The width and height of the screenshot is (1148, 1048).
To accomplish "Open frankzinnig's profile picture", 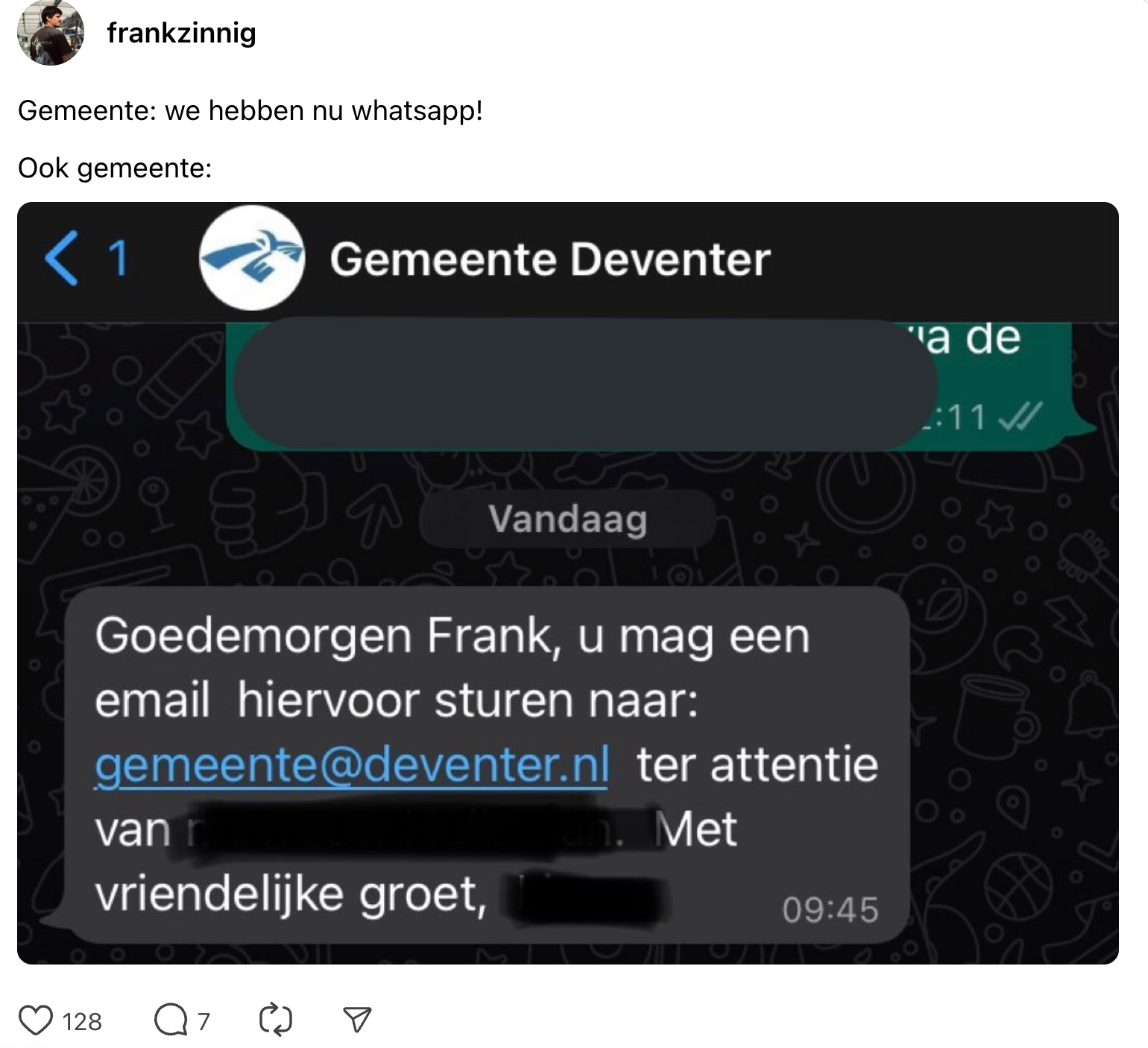I will [x=51, y=33].
